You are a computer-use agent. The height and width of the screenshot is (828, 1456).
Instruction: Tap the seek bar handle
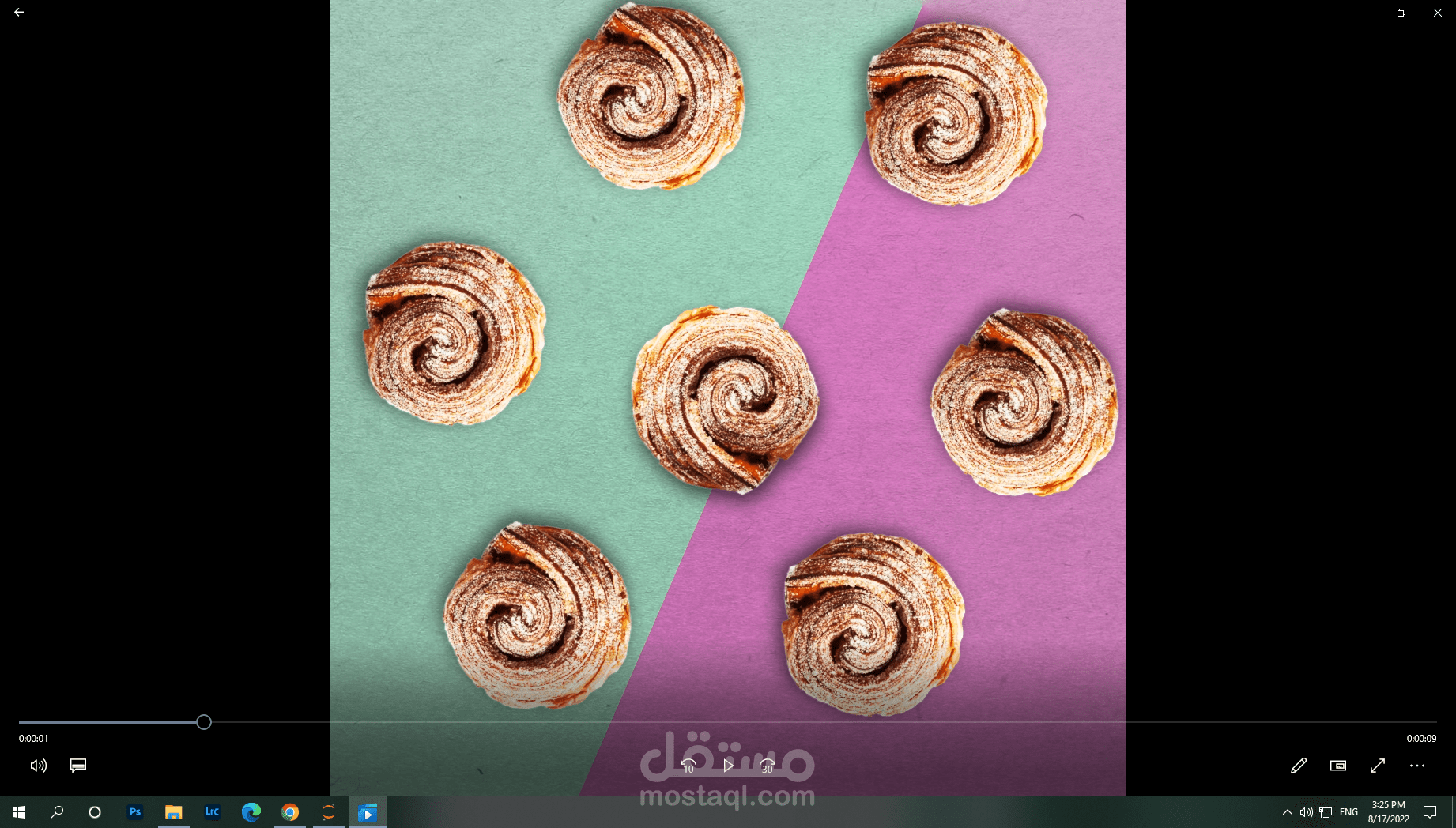[204, 722]
